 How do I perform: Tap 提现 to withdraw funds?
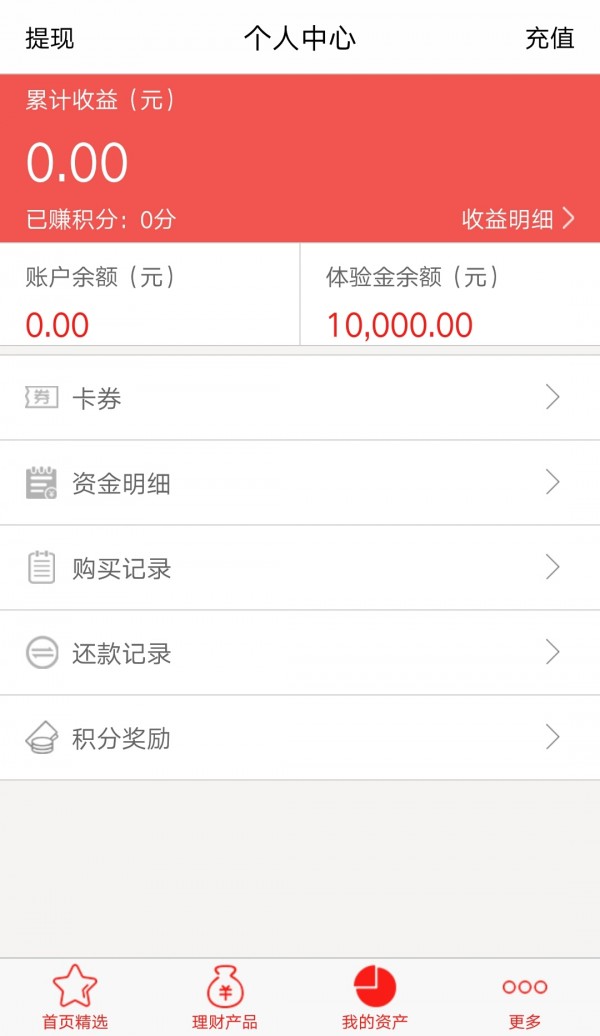click(50, 38)
